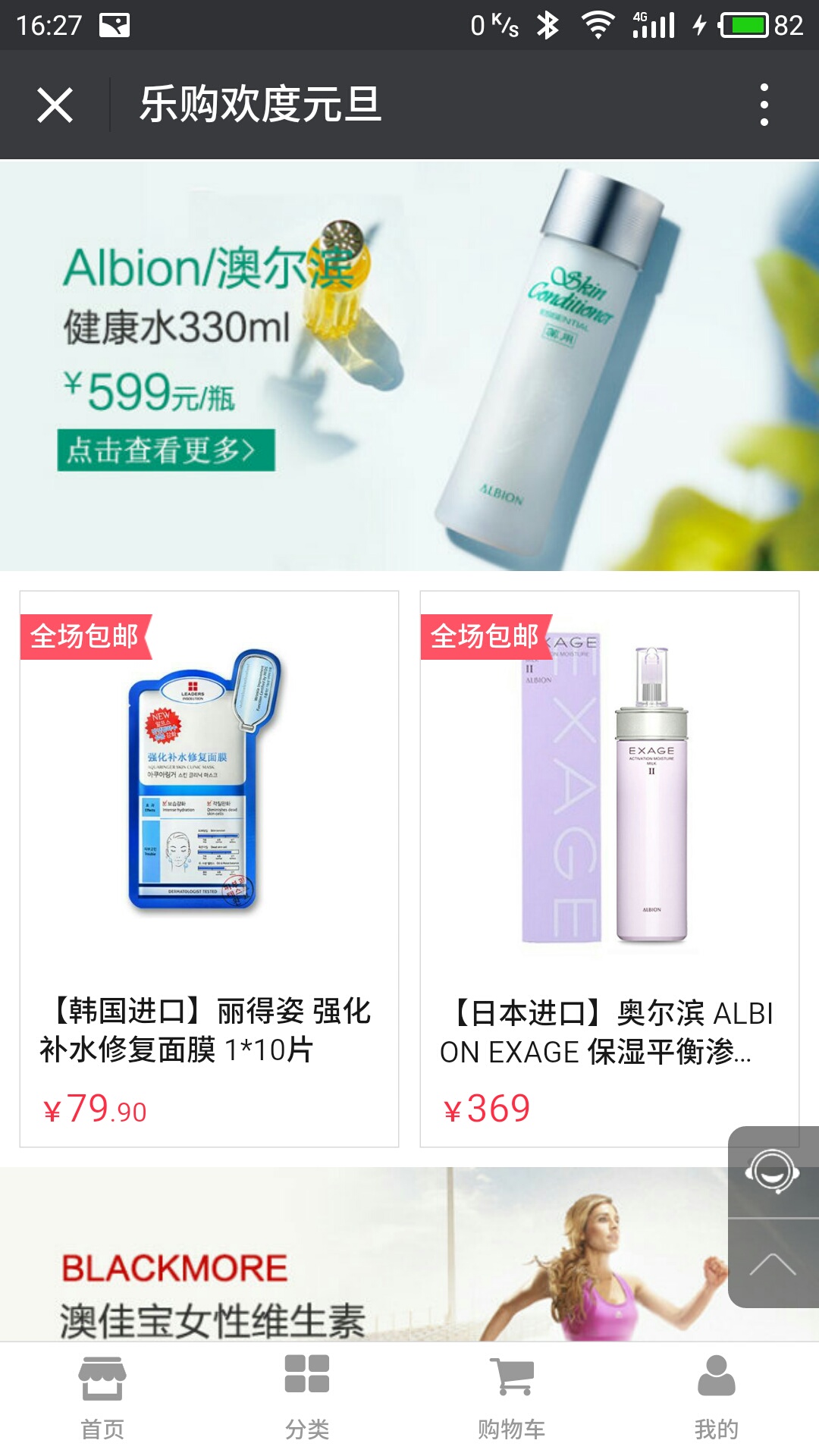Open the three-dot overflow menu

pos(767,106)
